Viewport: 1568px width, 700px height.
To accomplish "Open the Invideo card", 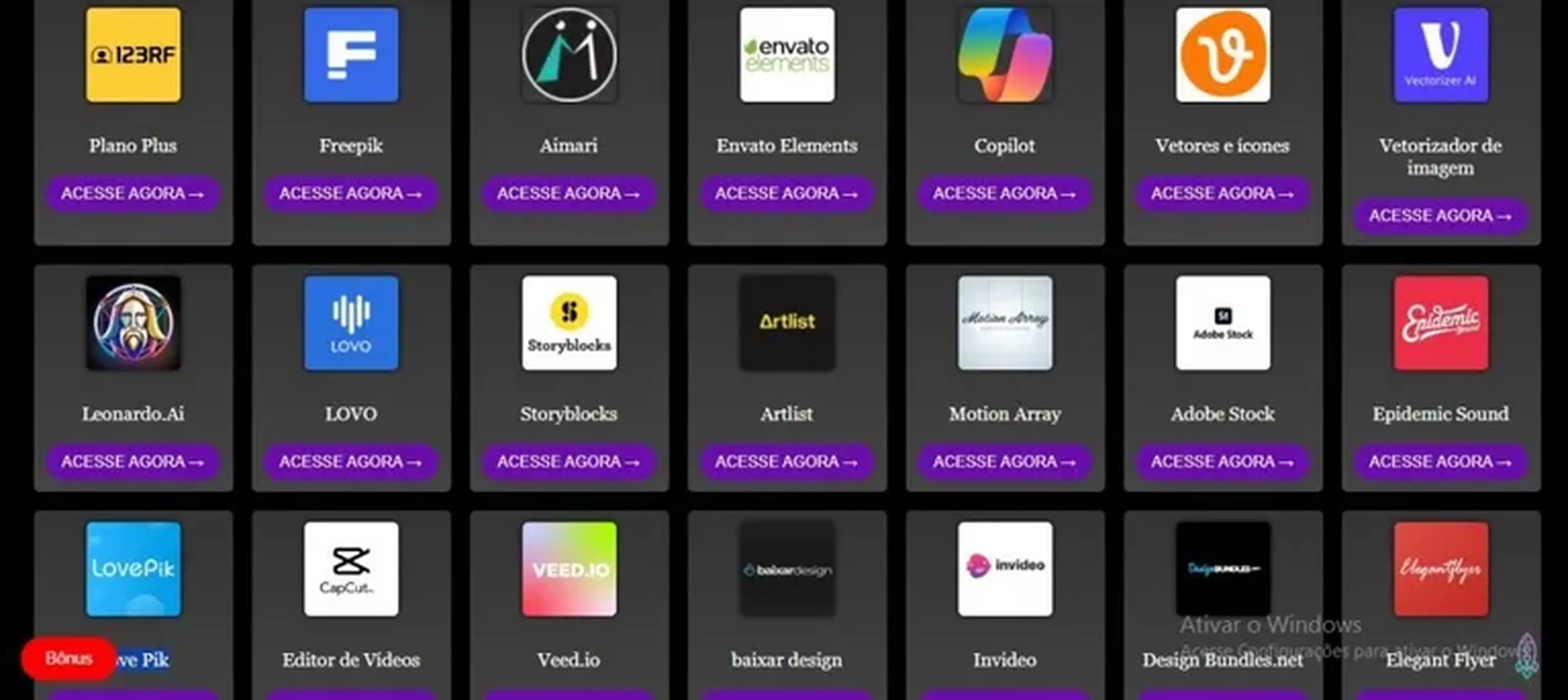I will [x=1005, y=570].
